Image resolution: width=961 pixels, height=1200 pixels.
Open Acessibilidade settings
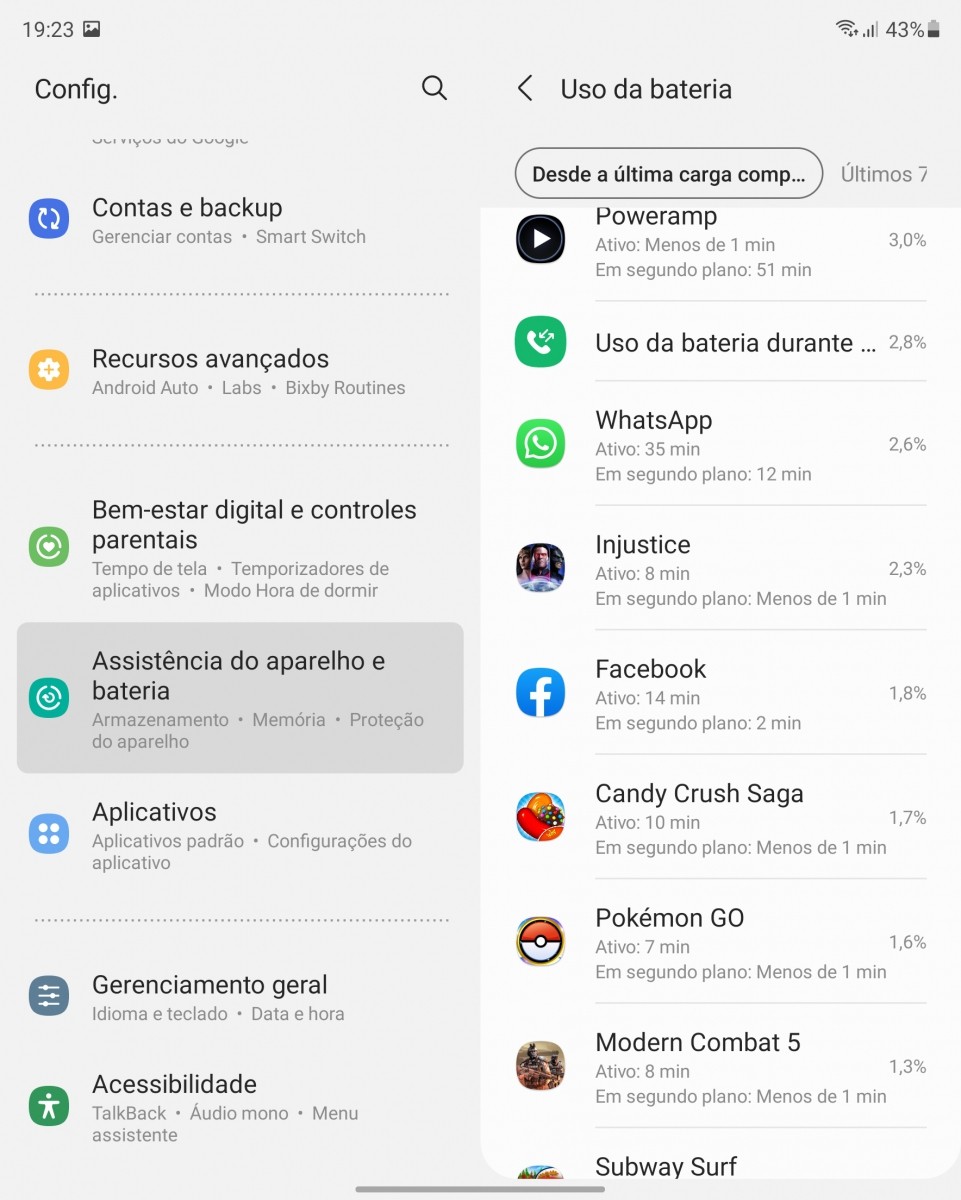click(x=240, y=1107)
